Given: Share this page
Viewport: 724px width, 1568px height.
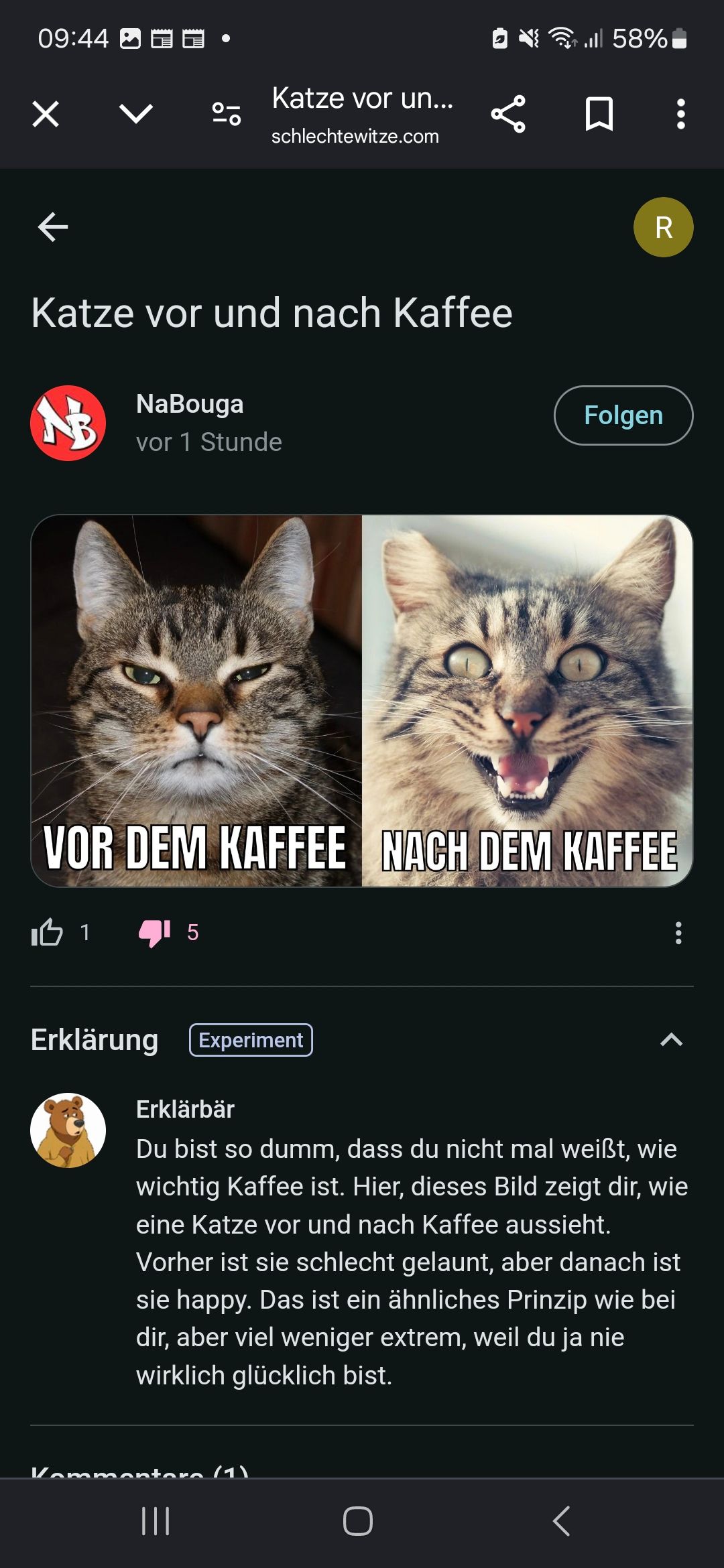Looking at the screenshot, I should pyautogui.click(x=508, y=114).
